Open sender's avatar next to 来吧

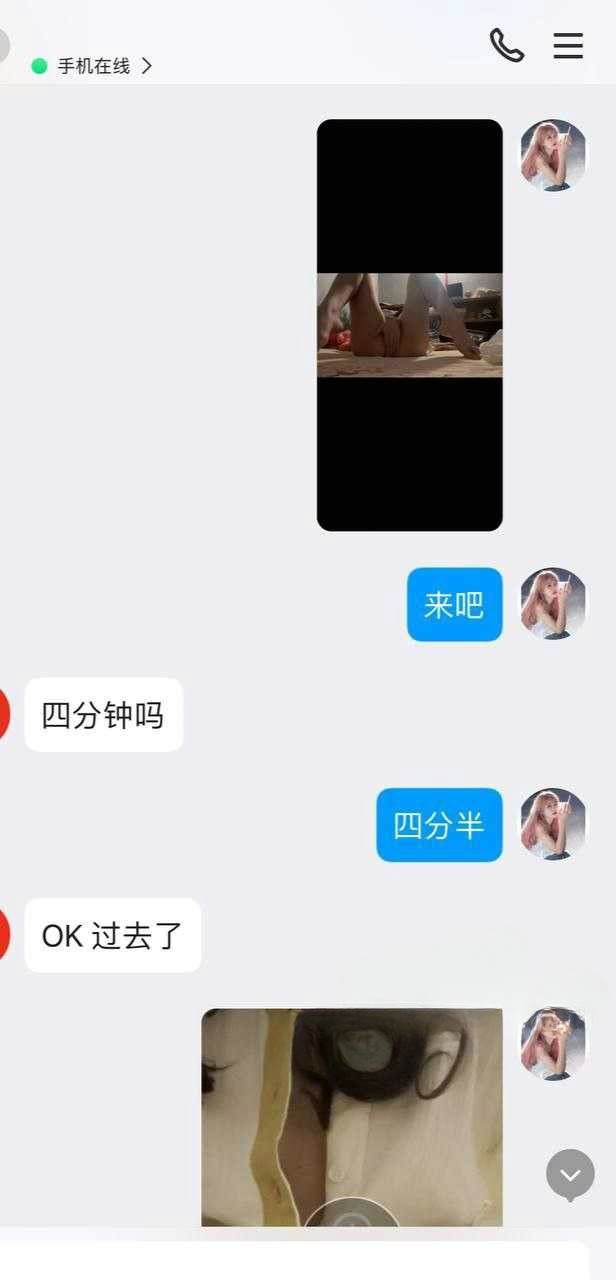[x=553, y=604]
